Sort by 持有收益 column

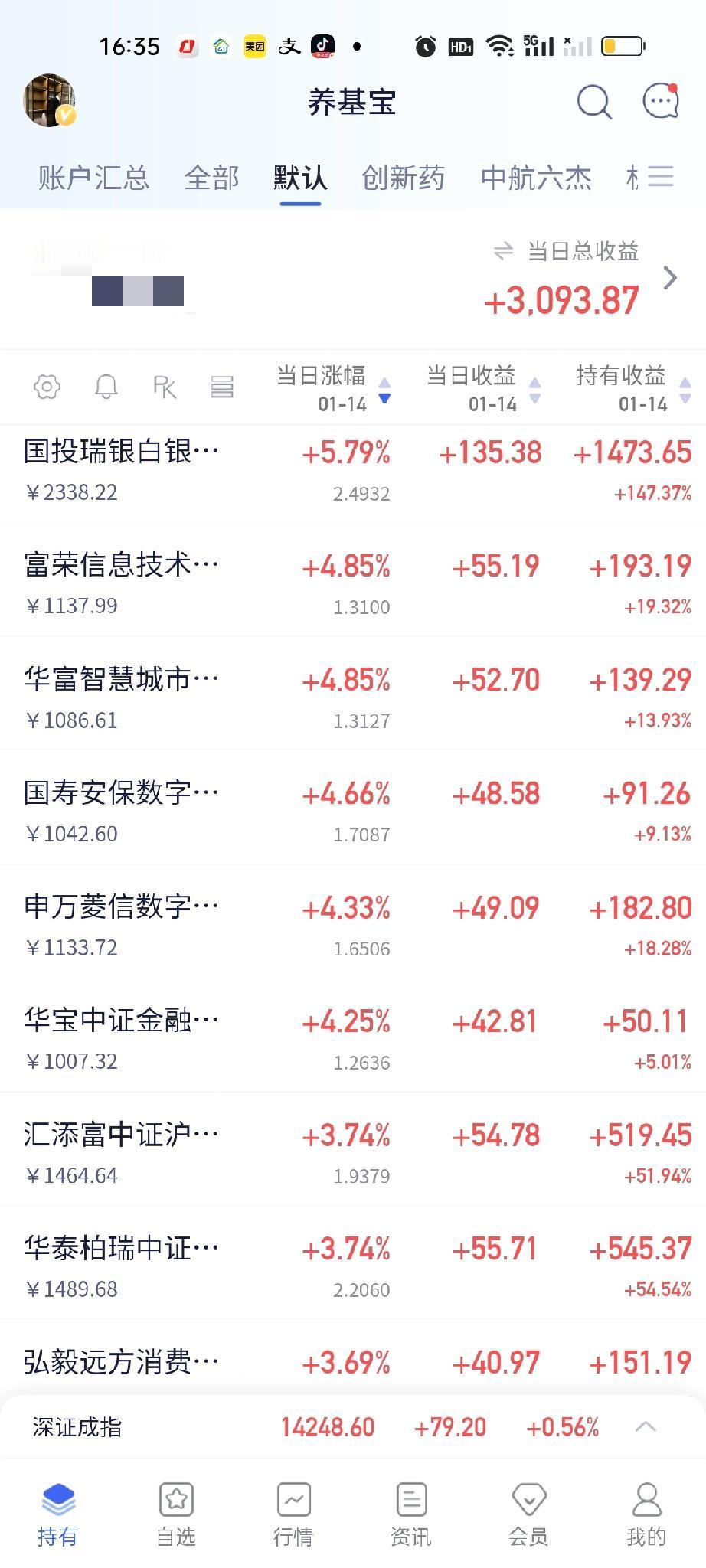tap(632, 387)
